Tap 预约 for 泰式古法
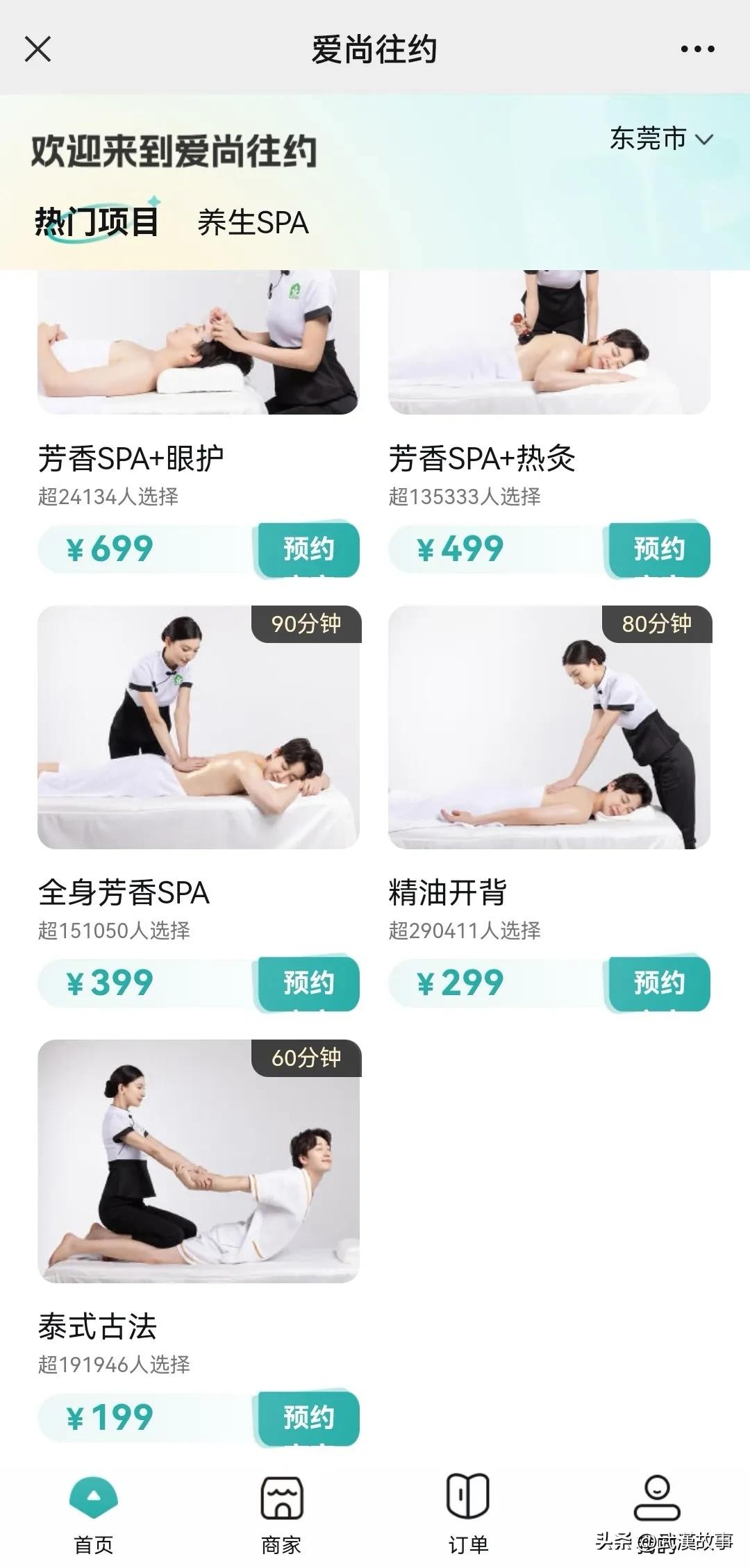Screen dimensions: 750x1568 coord(308,1418)
